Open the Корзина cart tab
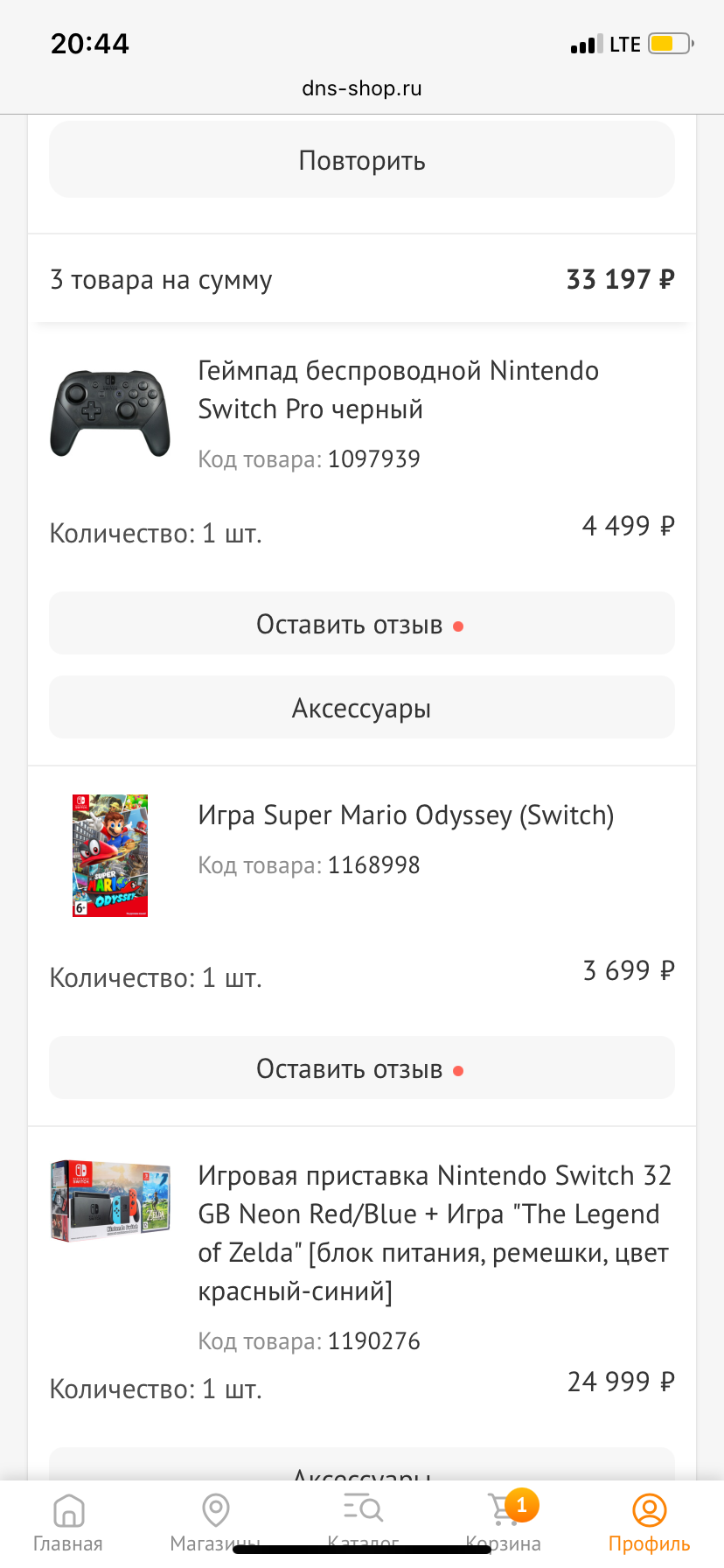 [504, 1522]
